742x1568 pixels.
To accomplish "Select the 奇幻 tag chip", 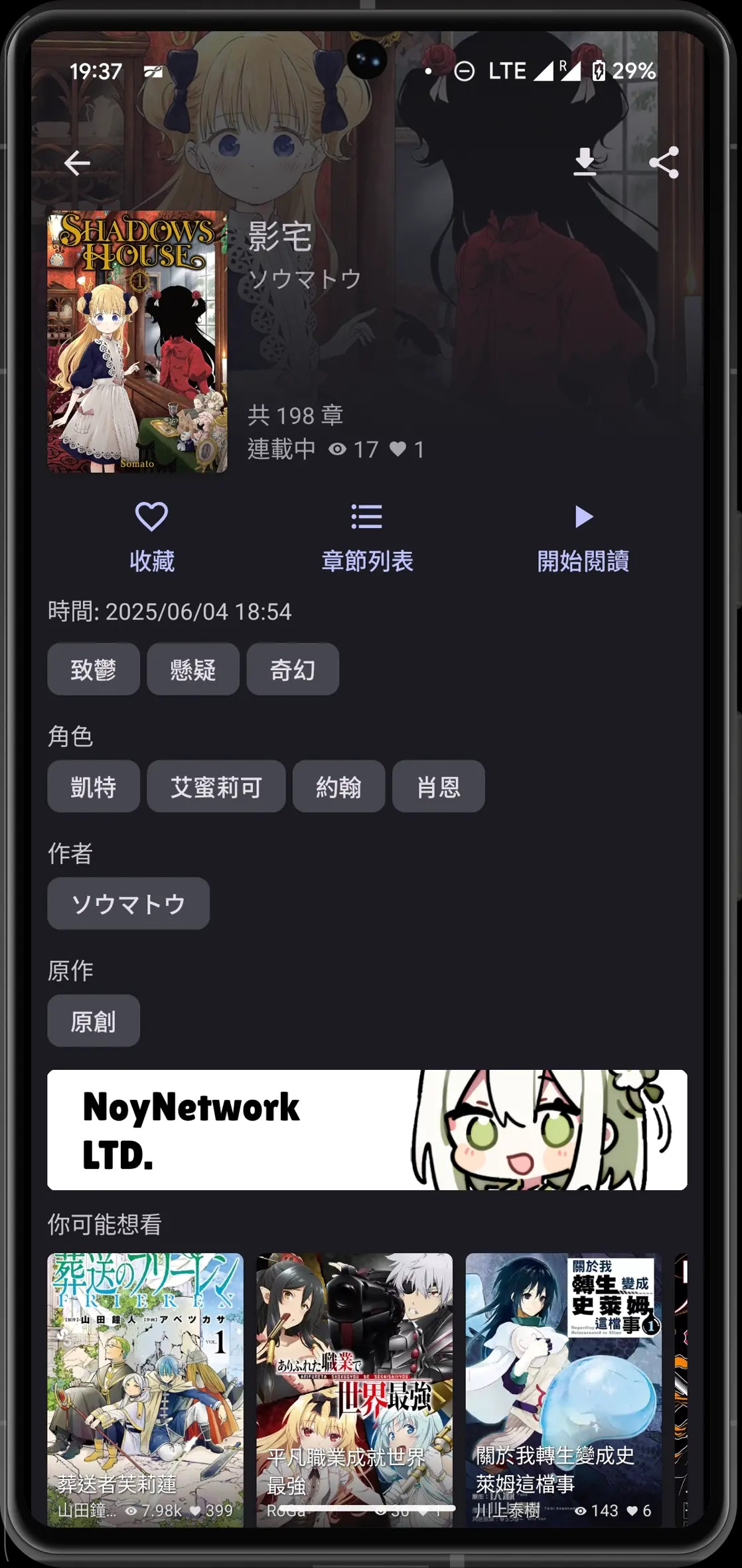I will 293,669.
